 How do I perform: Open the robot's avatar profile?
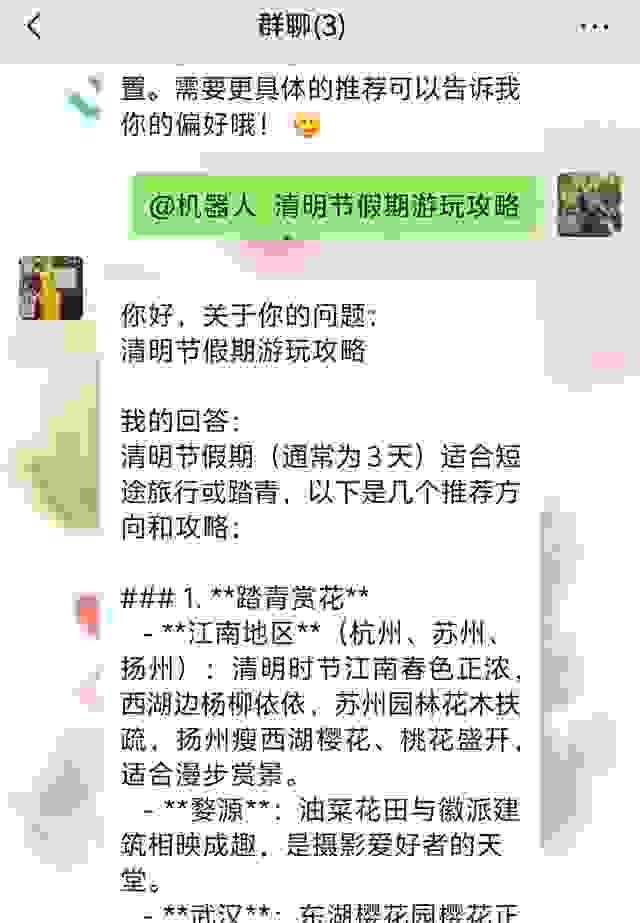pos(50,288)
